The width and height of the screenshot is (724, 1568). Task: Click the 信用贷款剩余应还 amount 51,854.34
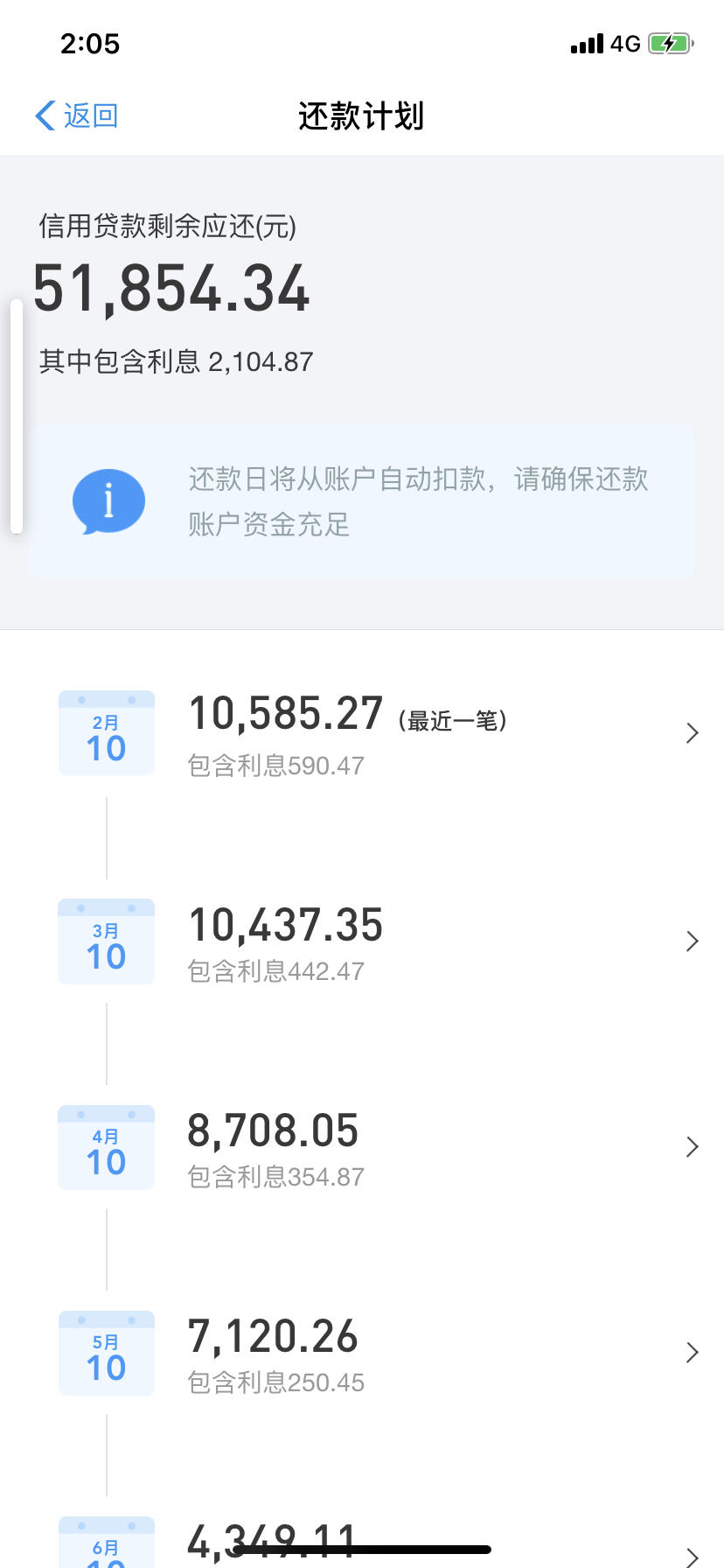coord(171,290)
